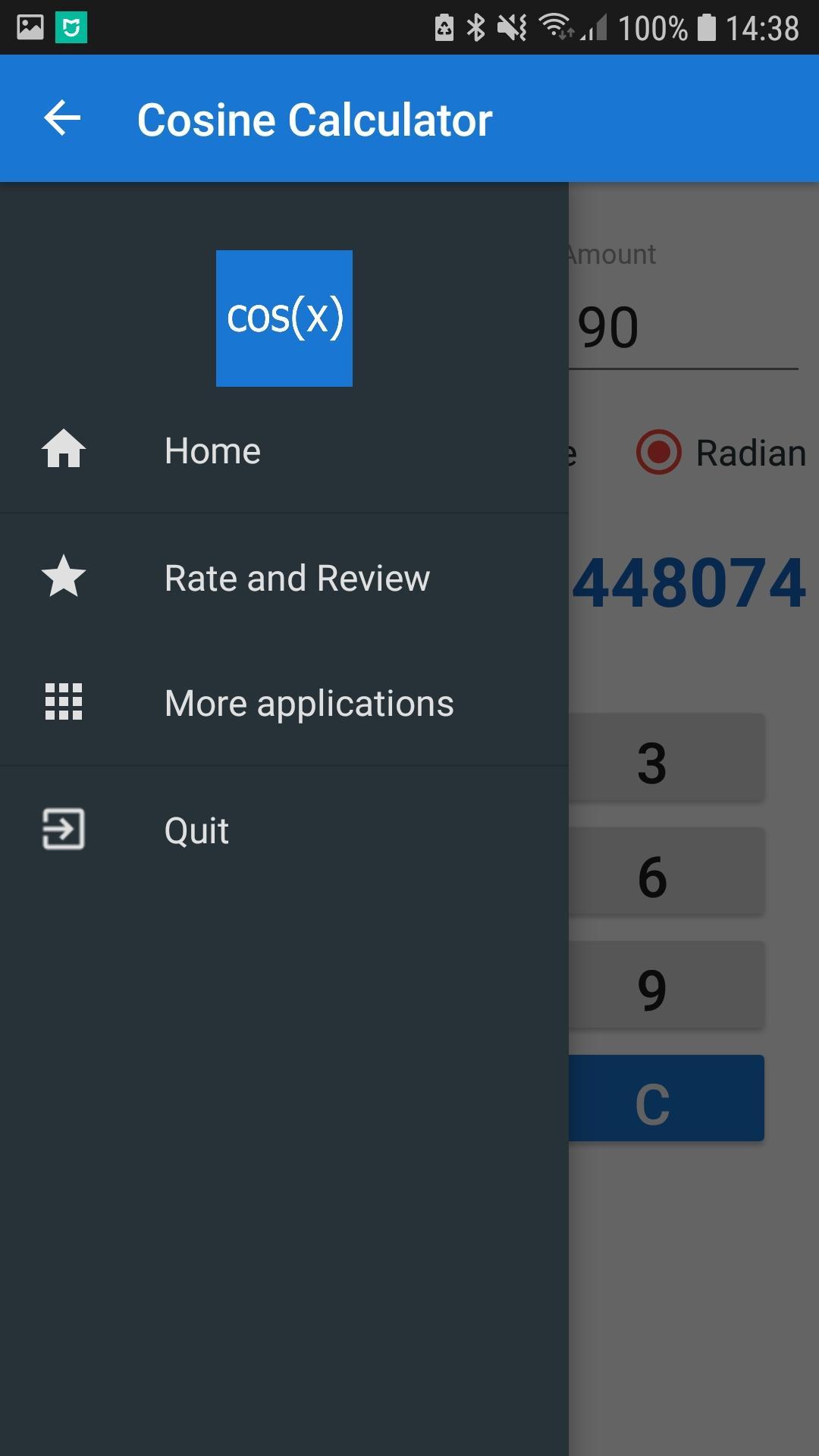This screenshot has width=819, height=1456.
Task: Tap the 3 key on keypad
Action: tap(666, 758)
